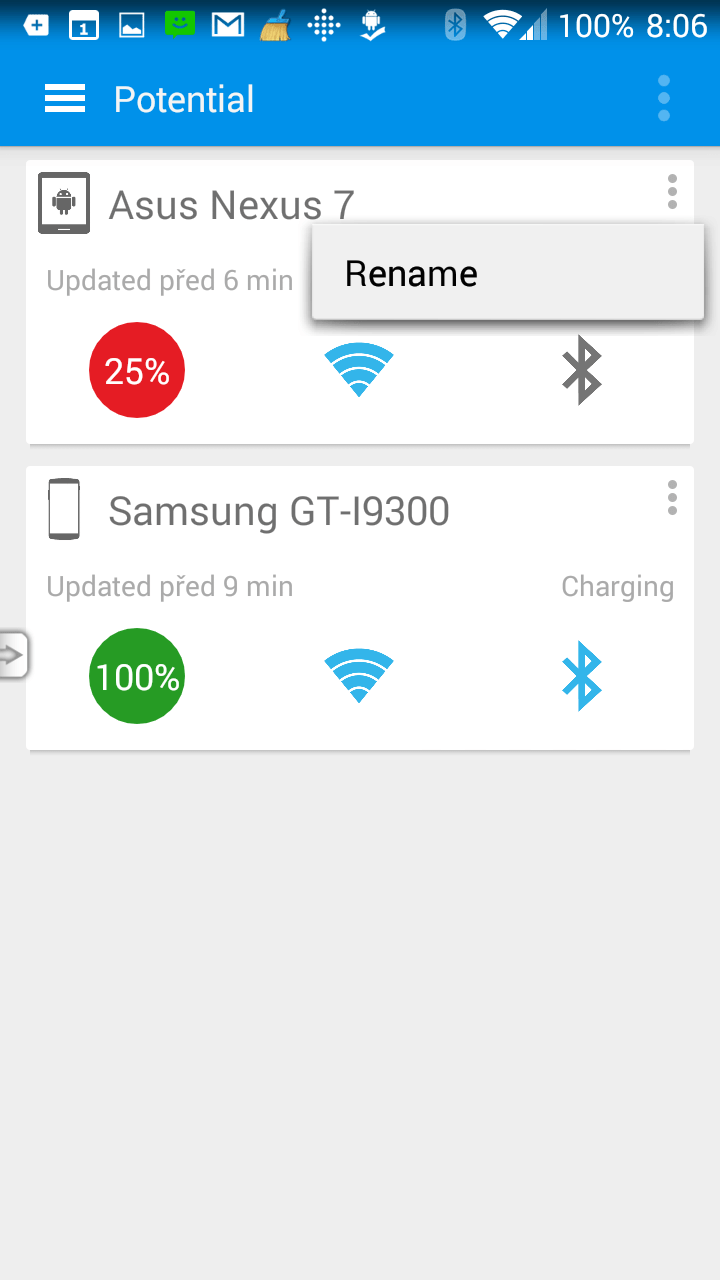Open the Samsung GT-I9300 device card
720x1280 pixels.
[x=360, y=608]
